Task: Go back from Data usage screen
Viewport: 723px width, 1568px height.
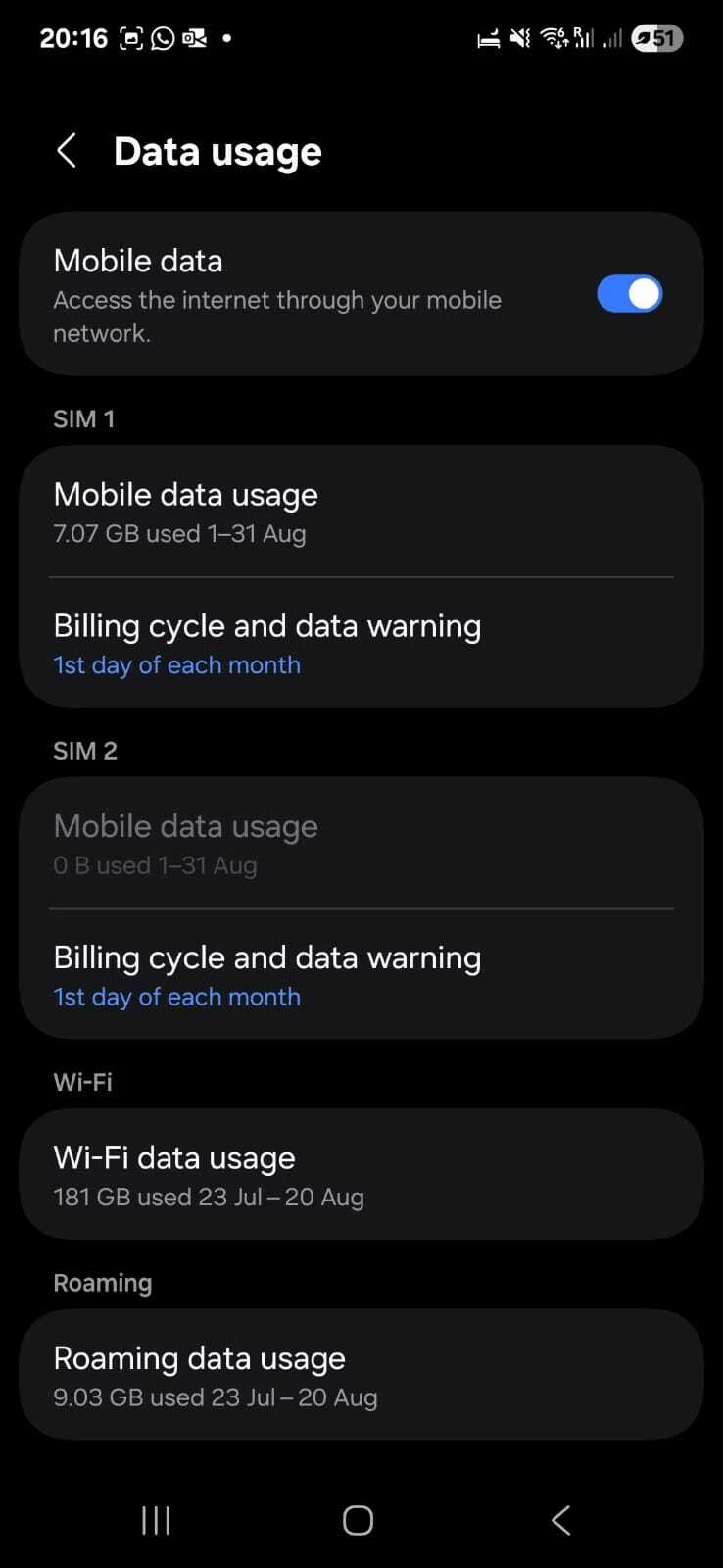Action: coord(67,151)
